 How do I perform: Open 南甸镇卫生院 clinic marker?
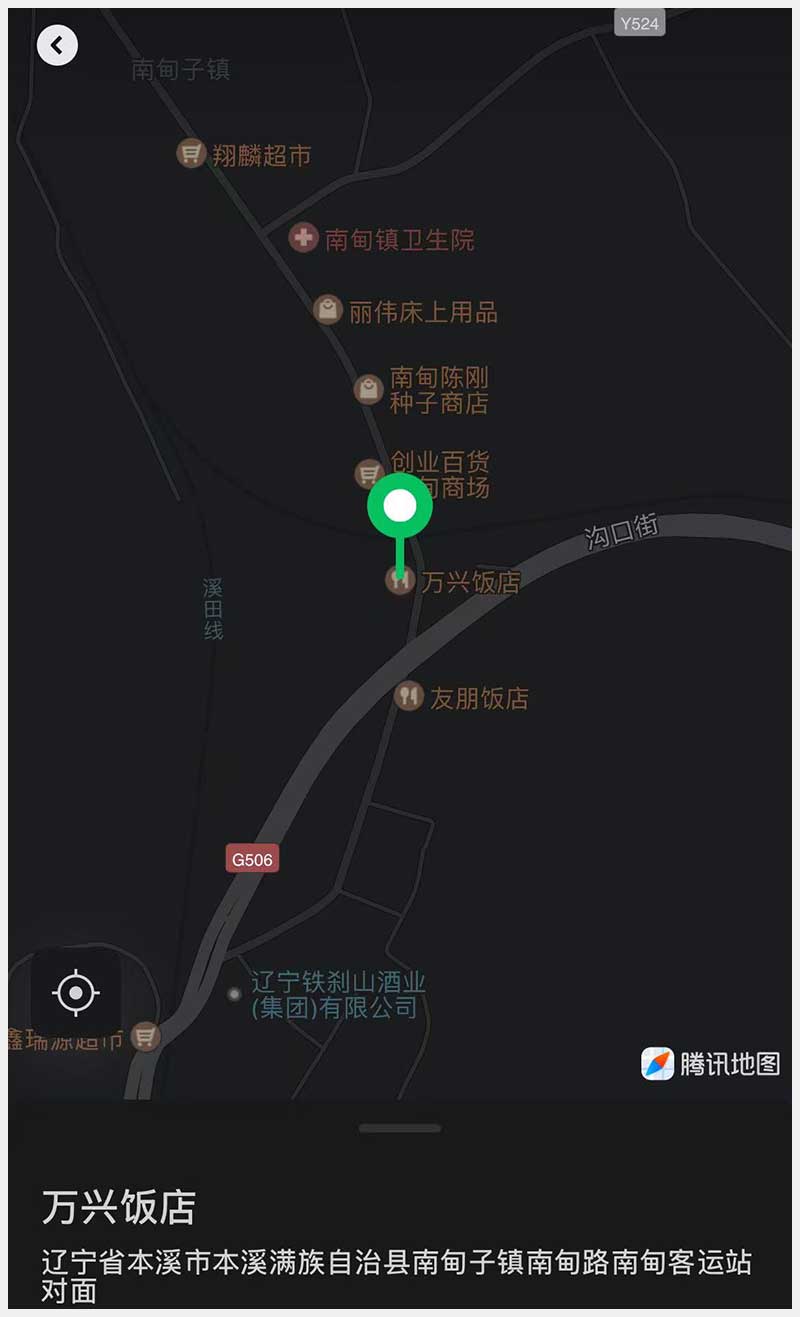303,239
